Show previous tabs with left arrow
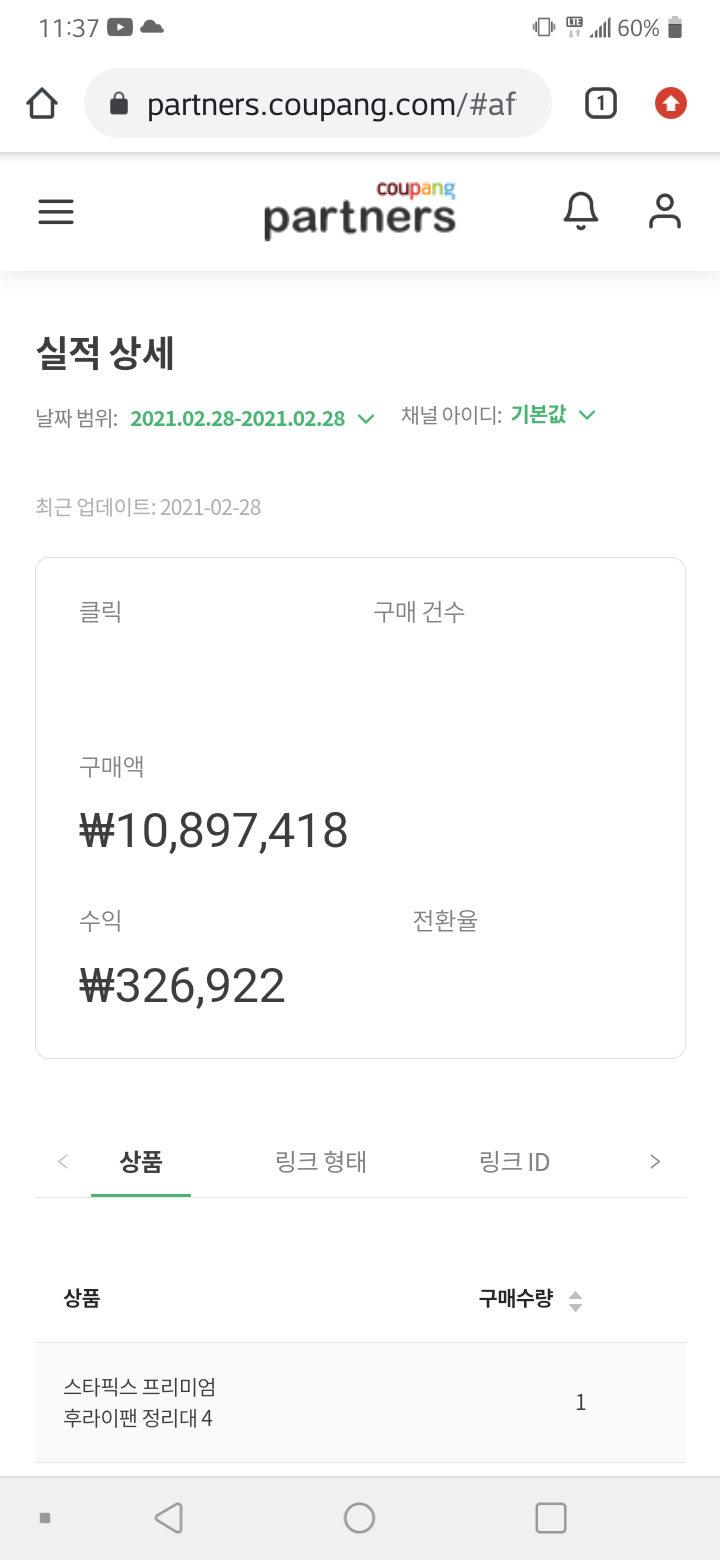The width and height of the screenshot is (720, 1560). (x=63, y=1162)
